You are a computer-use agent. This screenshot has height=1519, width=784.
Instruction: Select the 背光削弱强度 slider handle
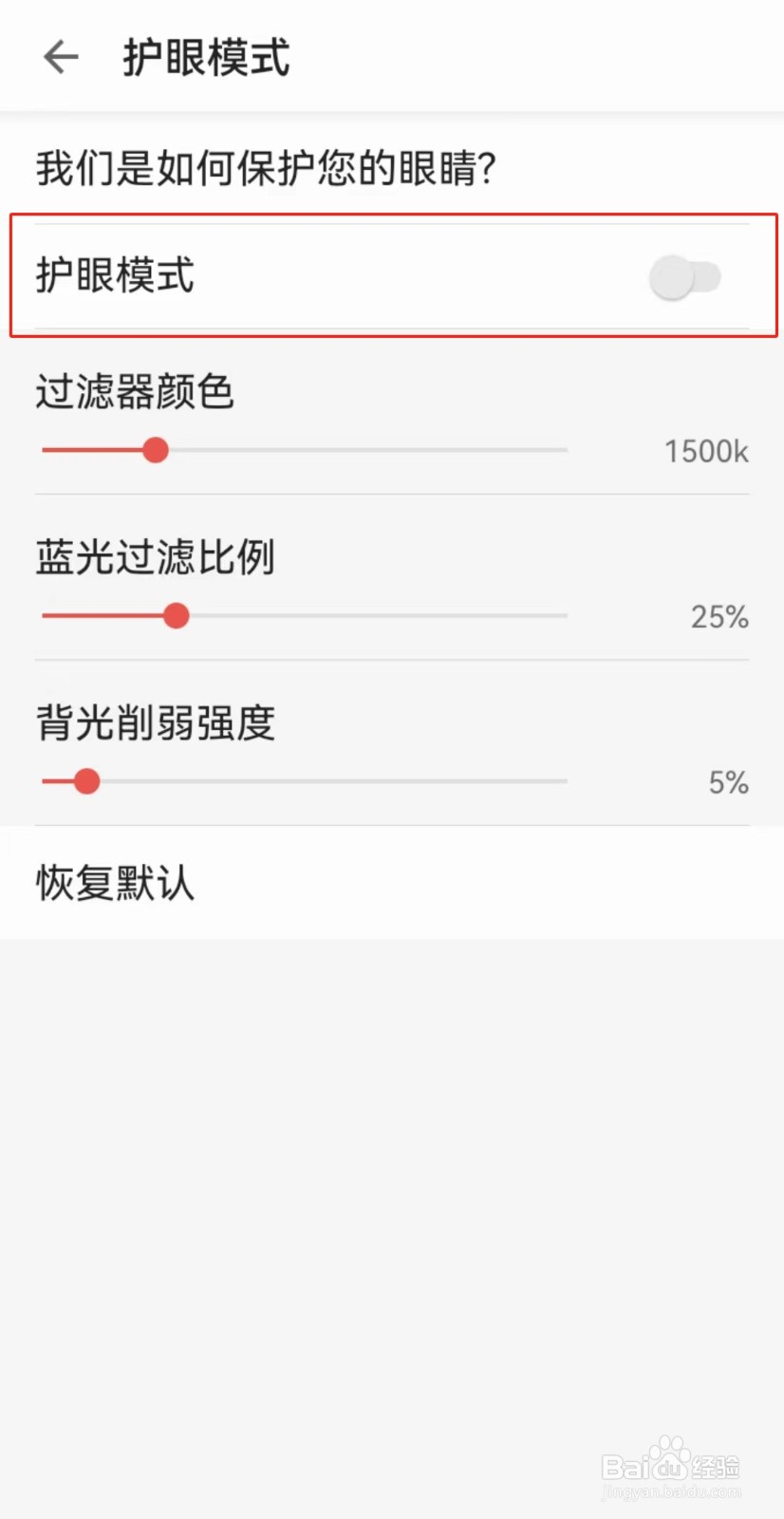pyautogui.click(x=85, y=780)
